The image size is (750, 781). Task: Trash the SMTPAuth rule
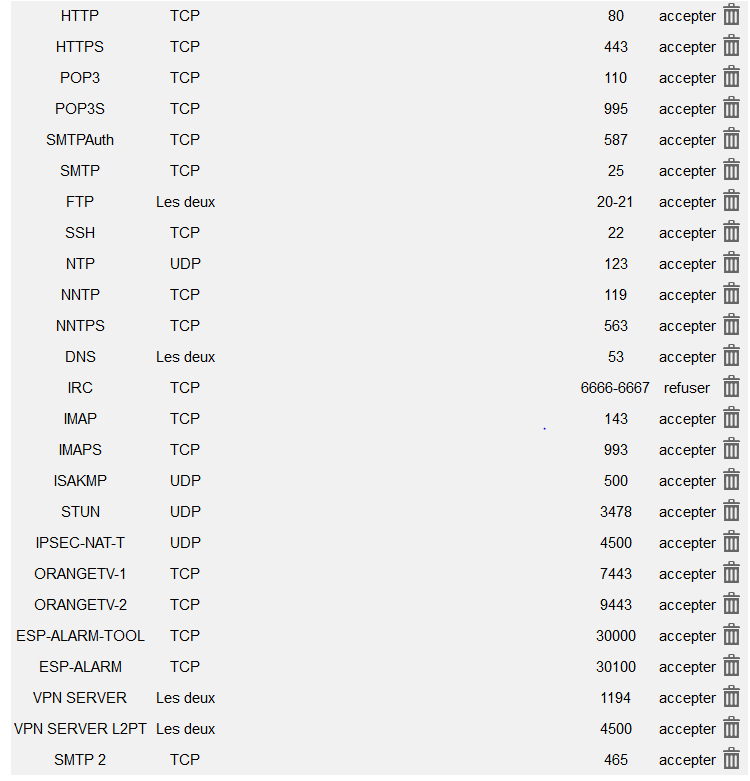click(731, 140)
